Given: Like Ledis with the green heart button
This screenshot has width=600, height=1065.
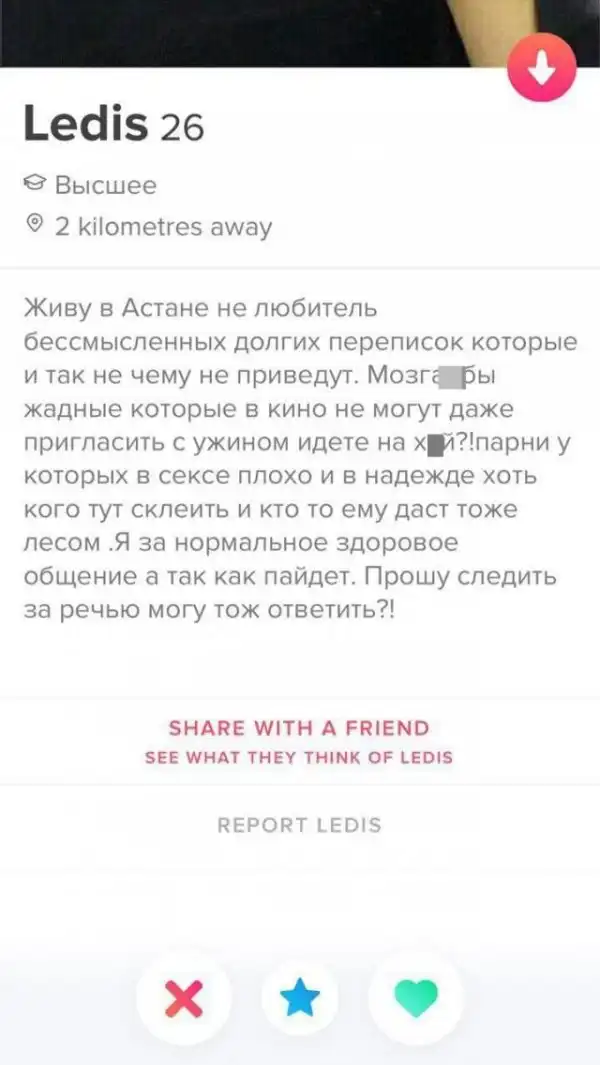Looking at the screenshot, I should pyautogui.click(x=414, y=997).
